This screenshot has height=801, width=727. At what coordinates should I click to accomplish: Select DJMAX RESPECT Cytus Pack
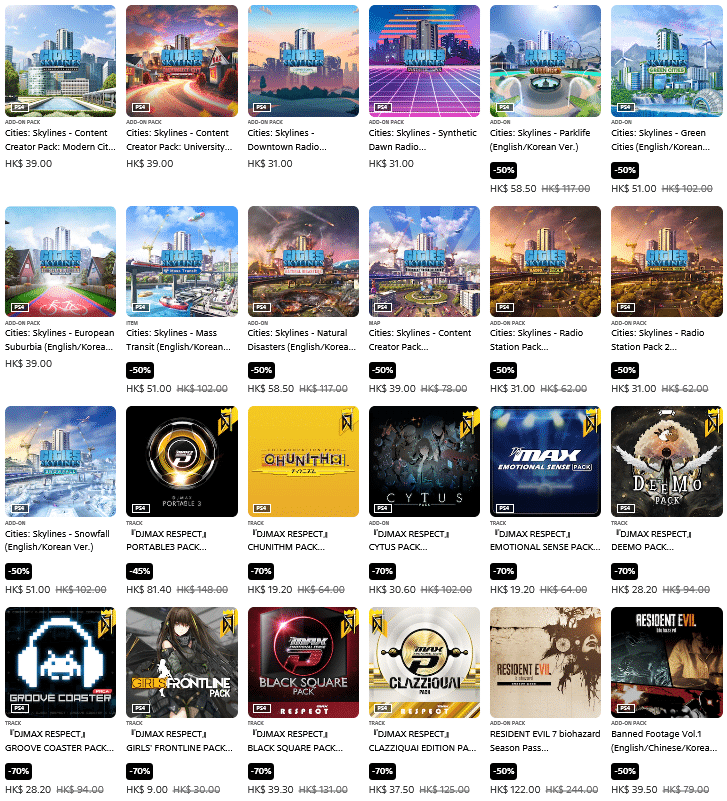[x=424, y=461]
